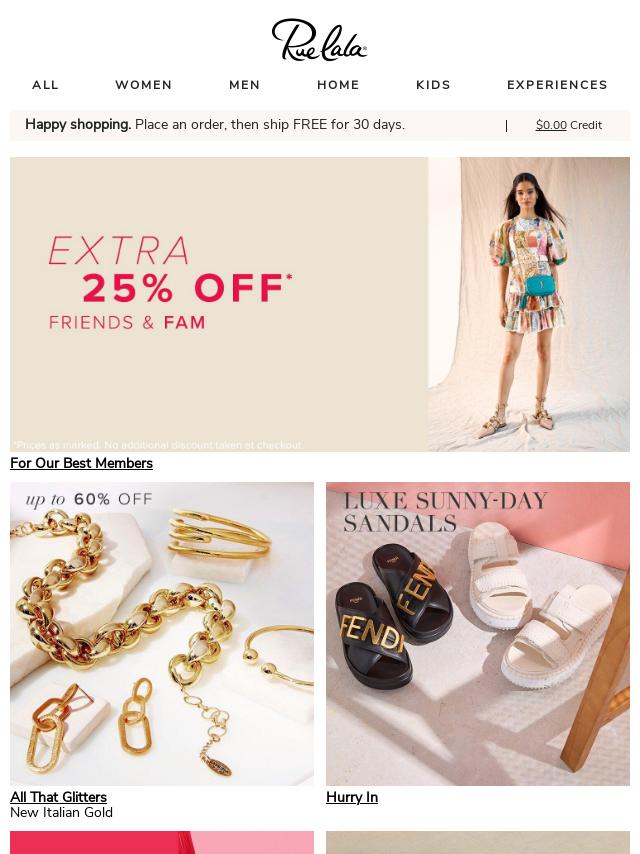Tap the All That Glitters link
640x854 pixels.
[58, 797]
